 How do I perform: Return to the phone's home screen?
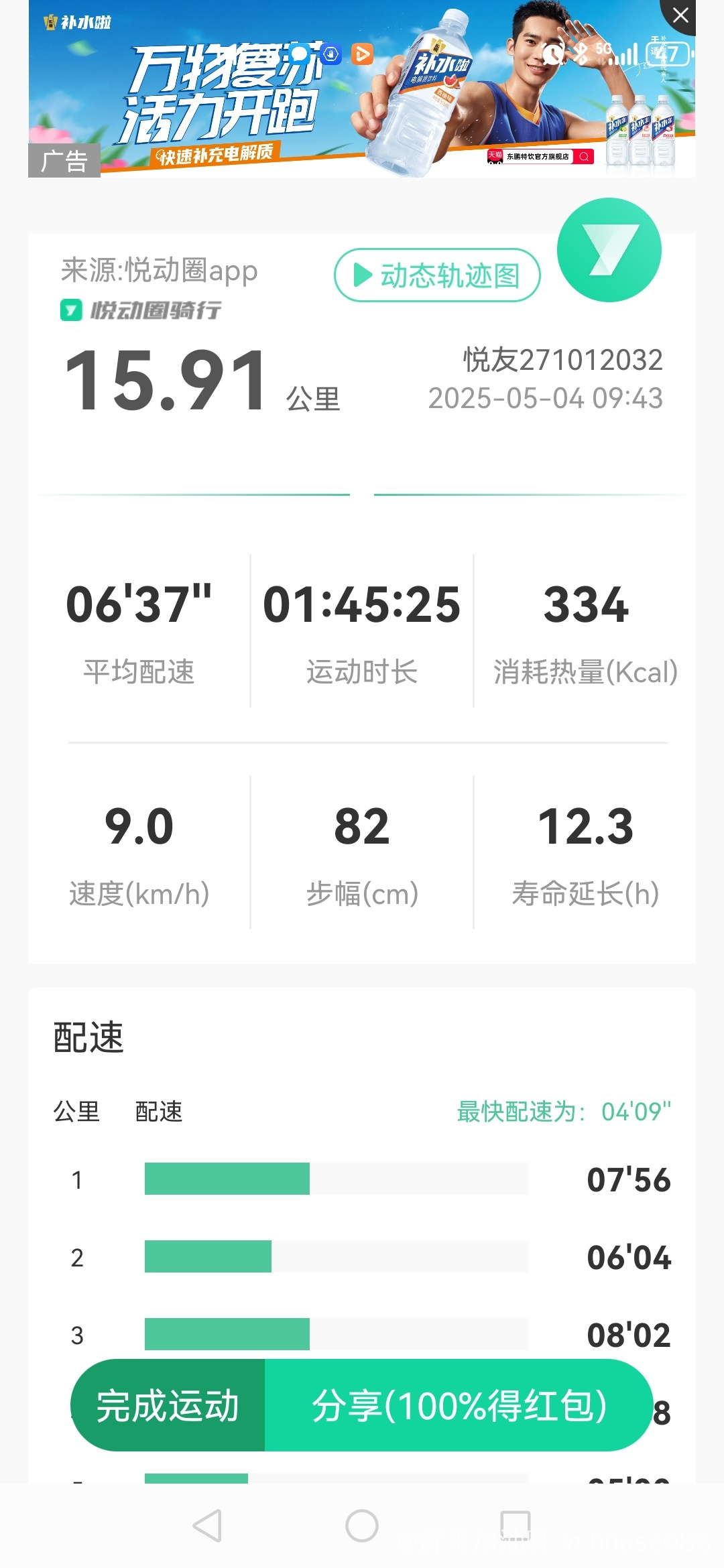pyautogui.click(x=362, y=1526)
